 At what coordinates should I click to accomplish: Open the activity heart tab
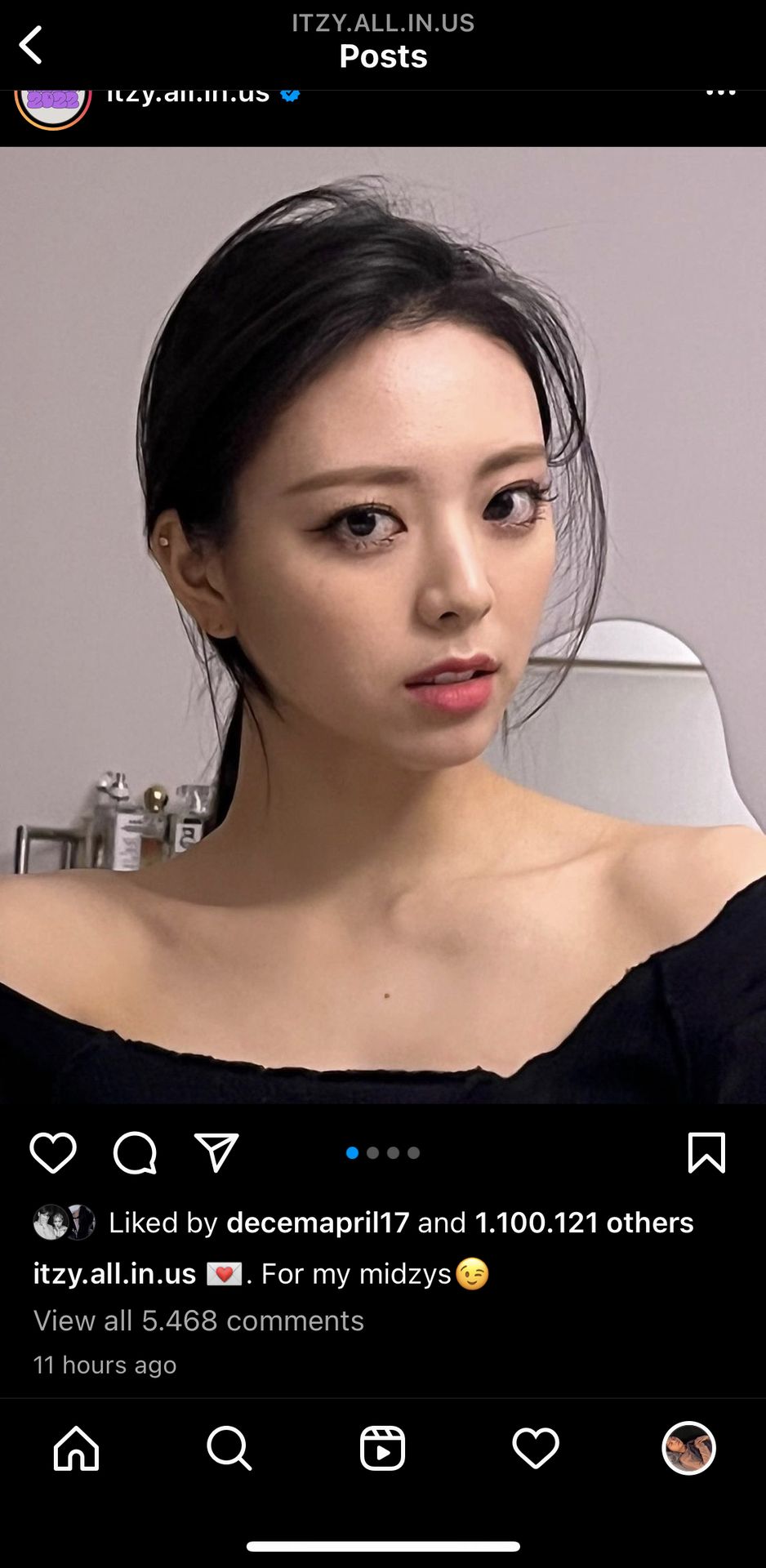536,1448
